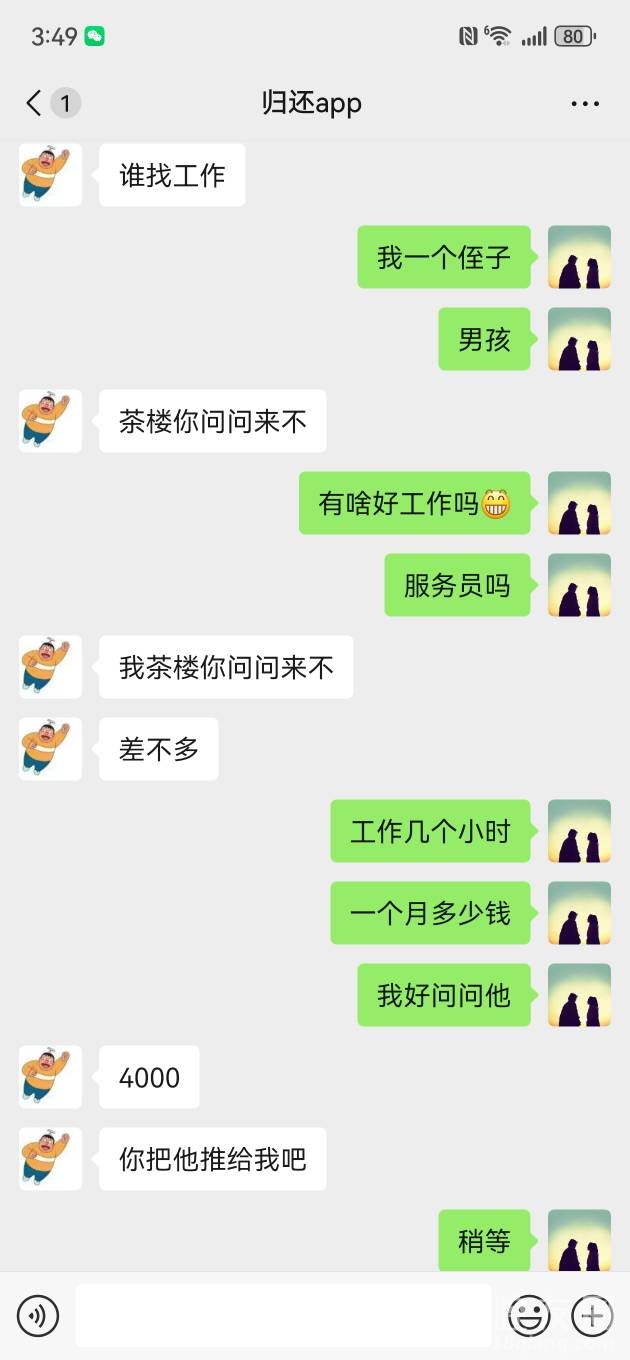Open the plus attachments menu
Image resolution: width=630 pixels, height=1360 pixels.
coord(592,1316)
